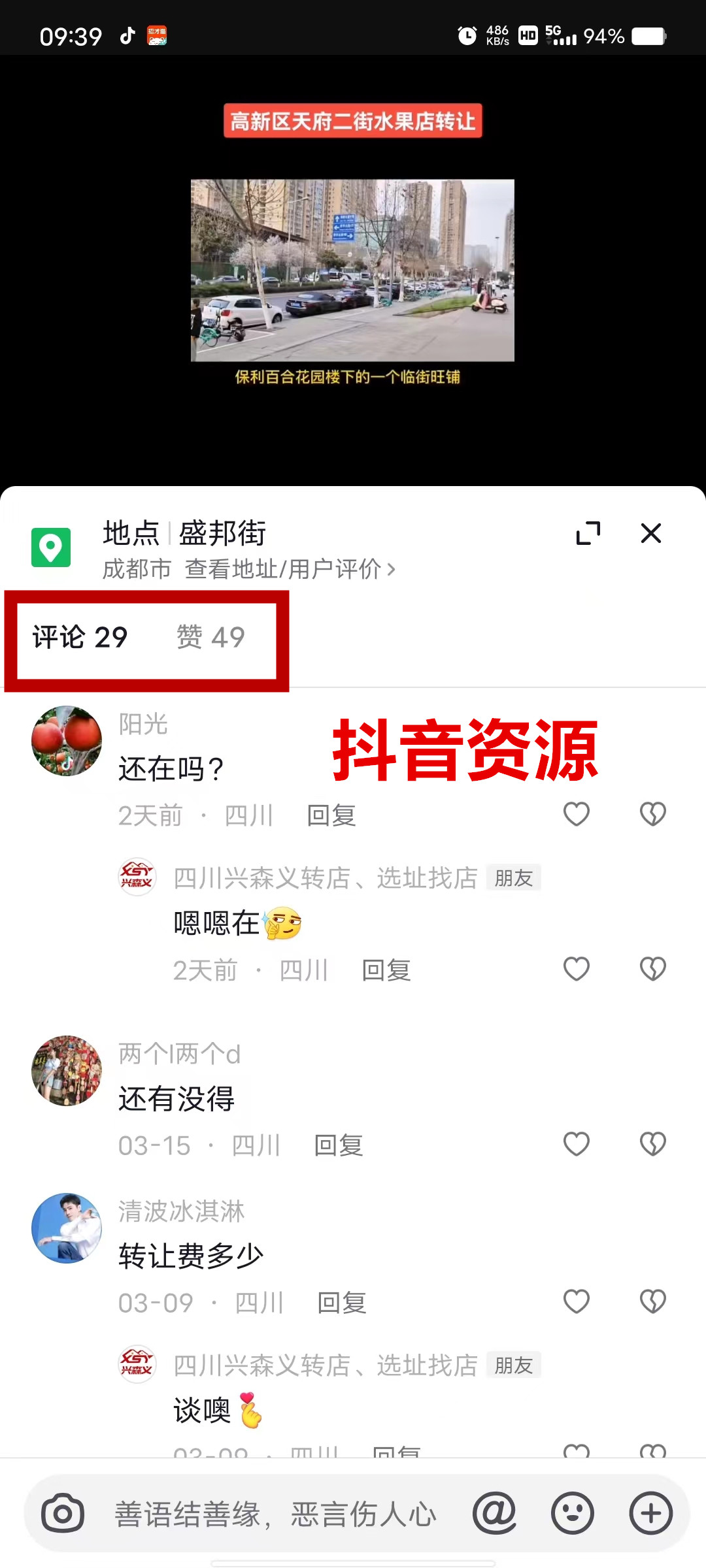
Task: Like the comment 还有没得
Action: (x=576, y=1144)
